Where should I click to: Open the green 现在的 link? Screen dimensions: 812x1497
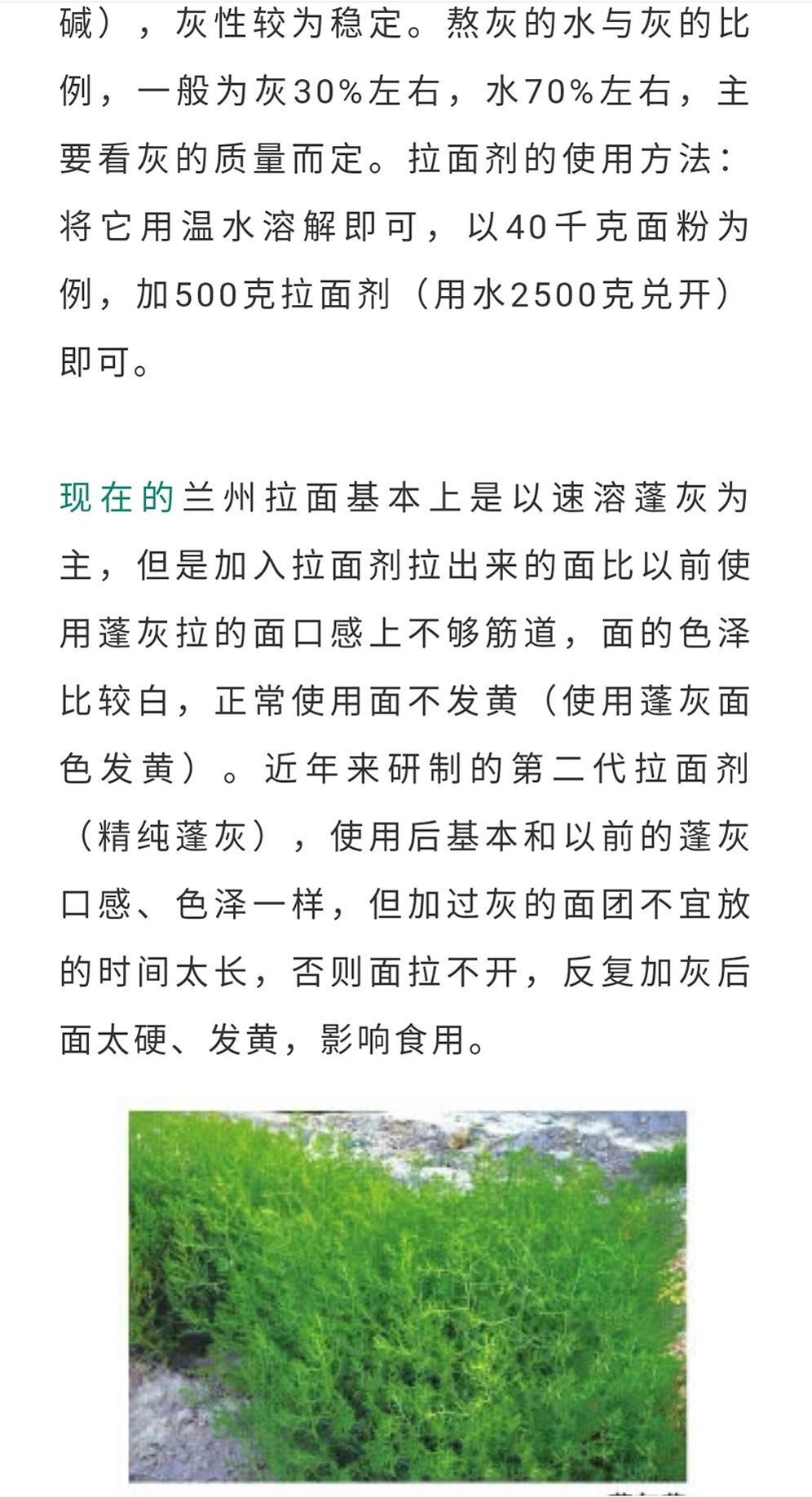tap(117, 497)
